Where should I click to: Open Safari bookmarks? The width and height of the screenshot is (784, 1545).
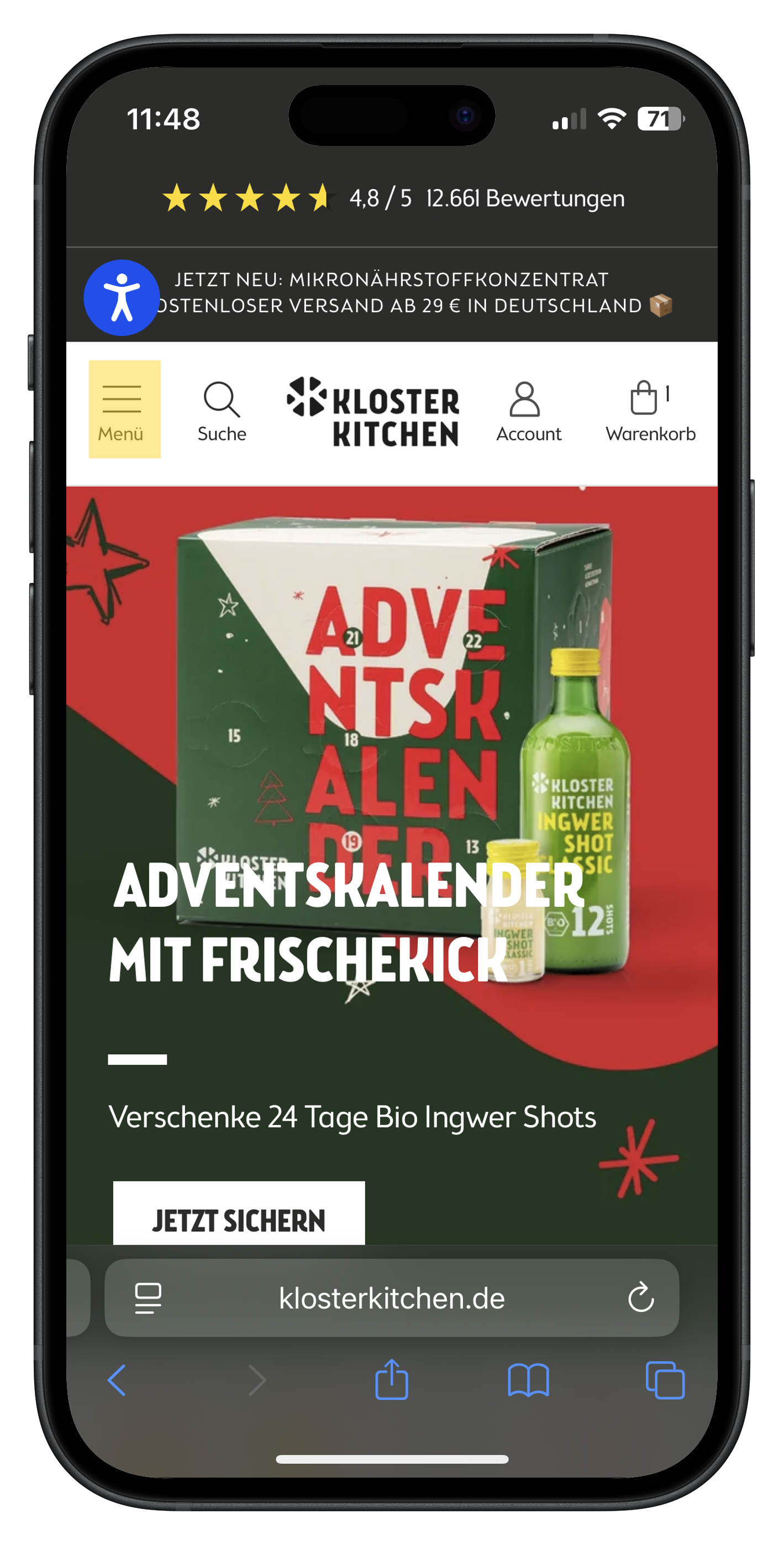tap(528, 1380)
